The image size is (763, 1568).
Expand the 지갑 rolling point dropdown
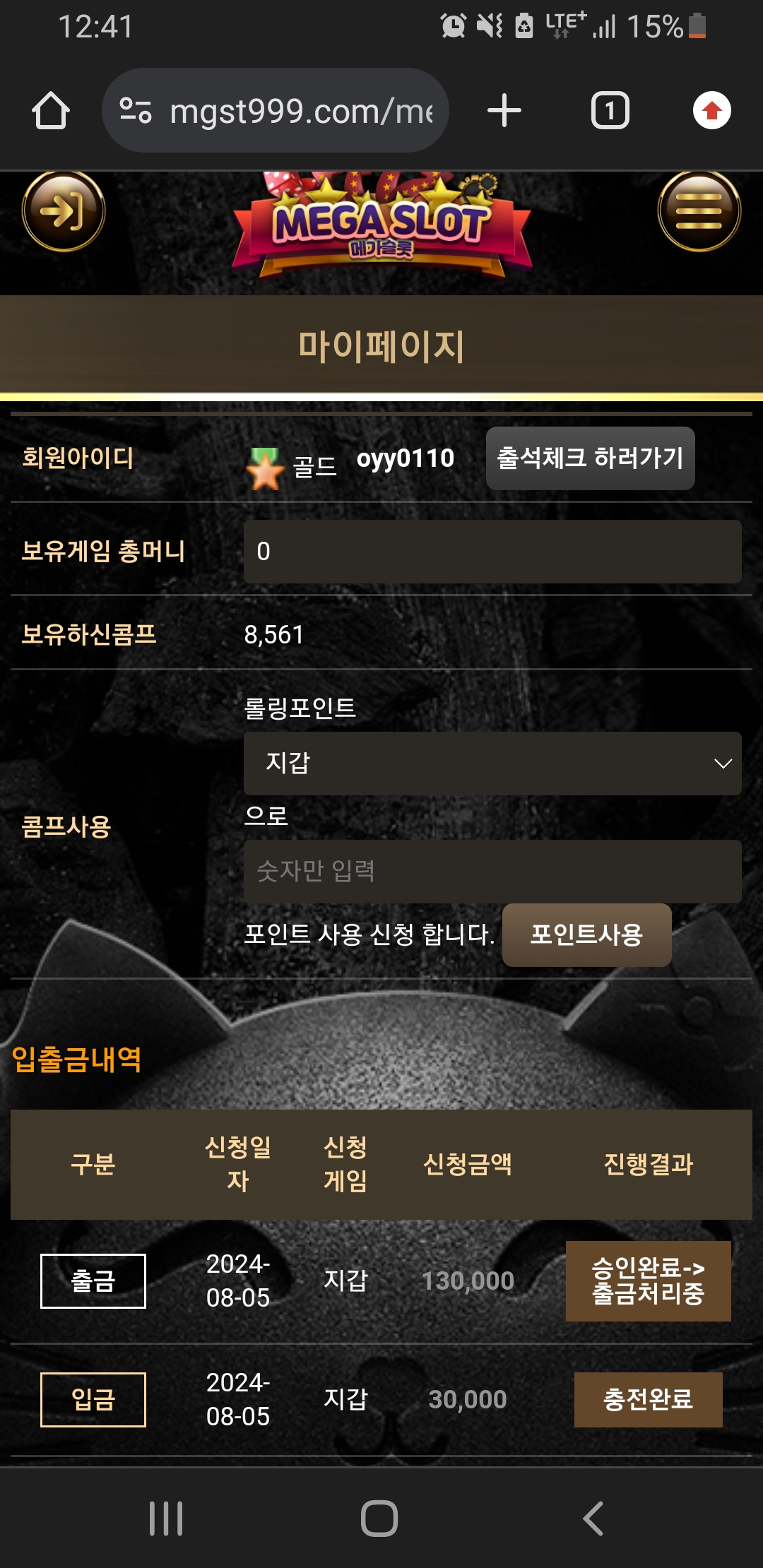click(x=492, y=764)
